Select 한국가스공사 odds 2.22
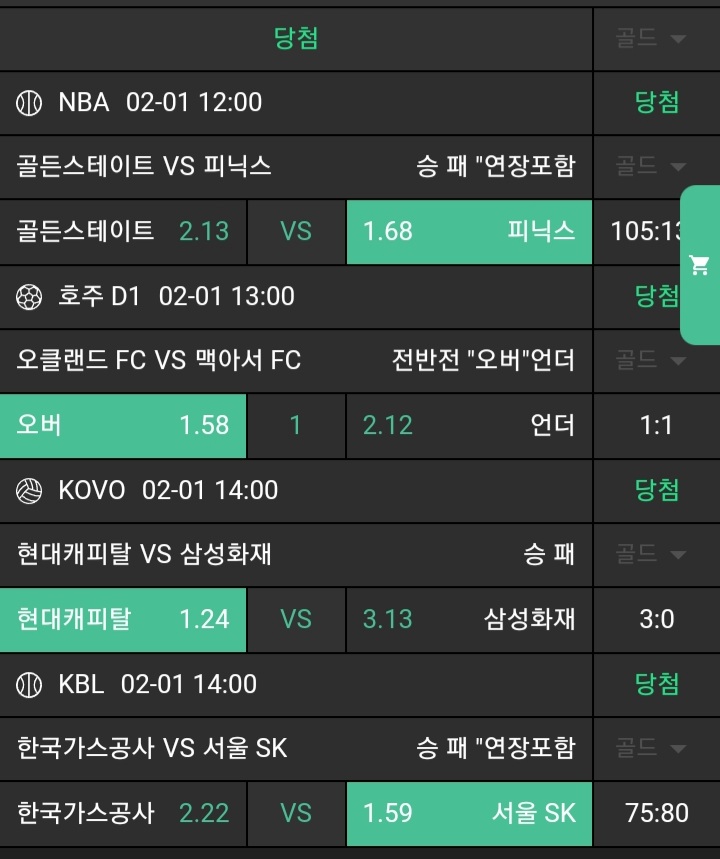This screenshot has width=720, height=859. pos(123,813)
